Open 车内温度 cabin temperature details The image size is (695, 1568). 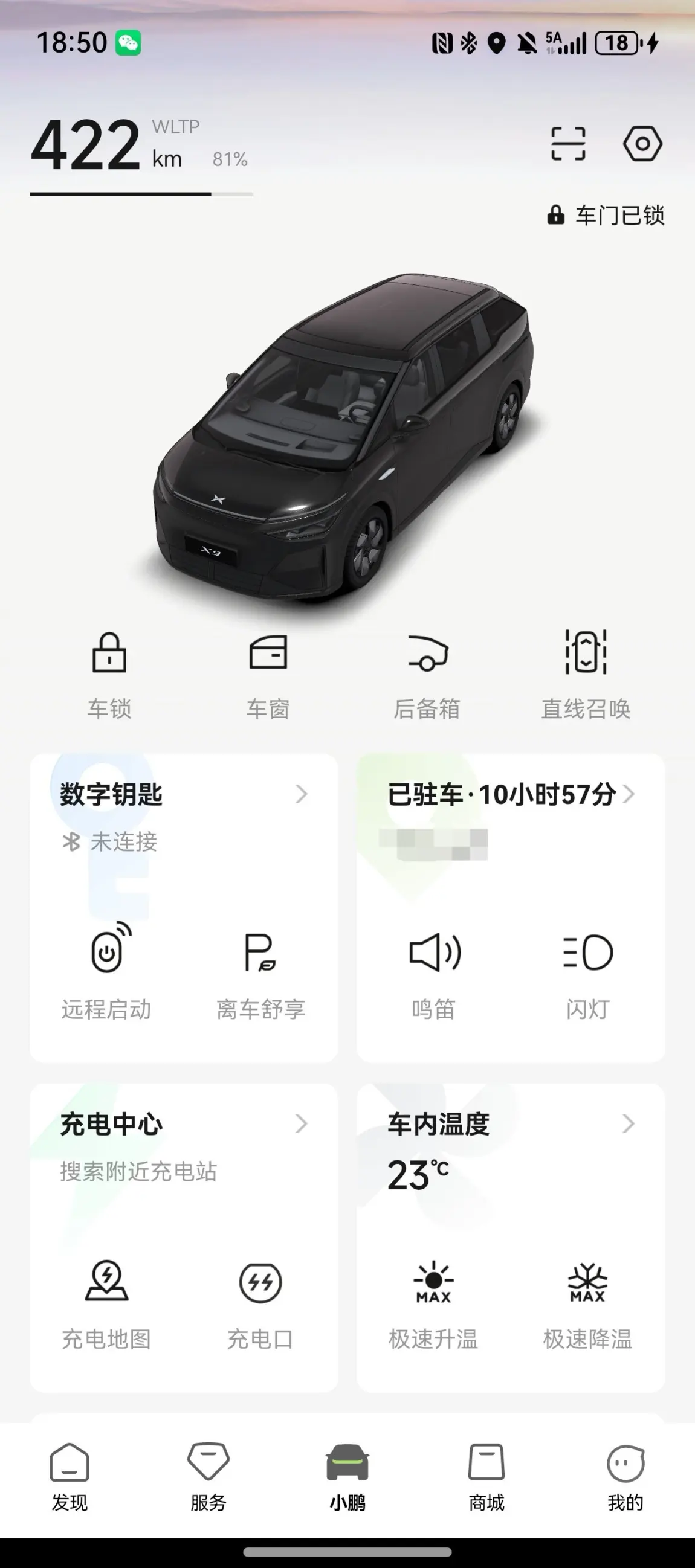511,1123
